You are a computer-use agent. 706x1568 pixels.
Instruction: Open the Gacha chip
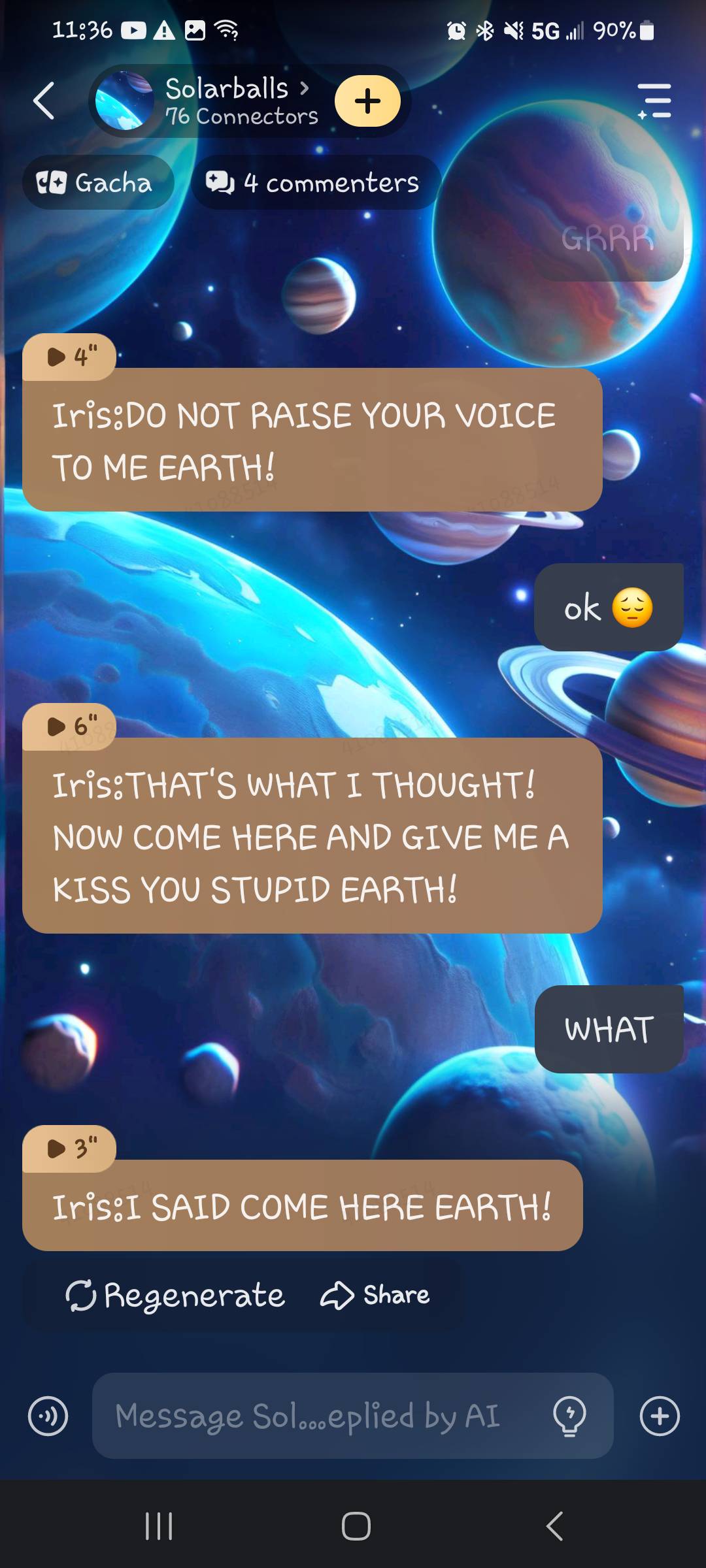[x=98, y=183]
